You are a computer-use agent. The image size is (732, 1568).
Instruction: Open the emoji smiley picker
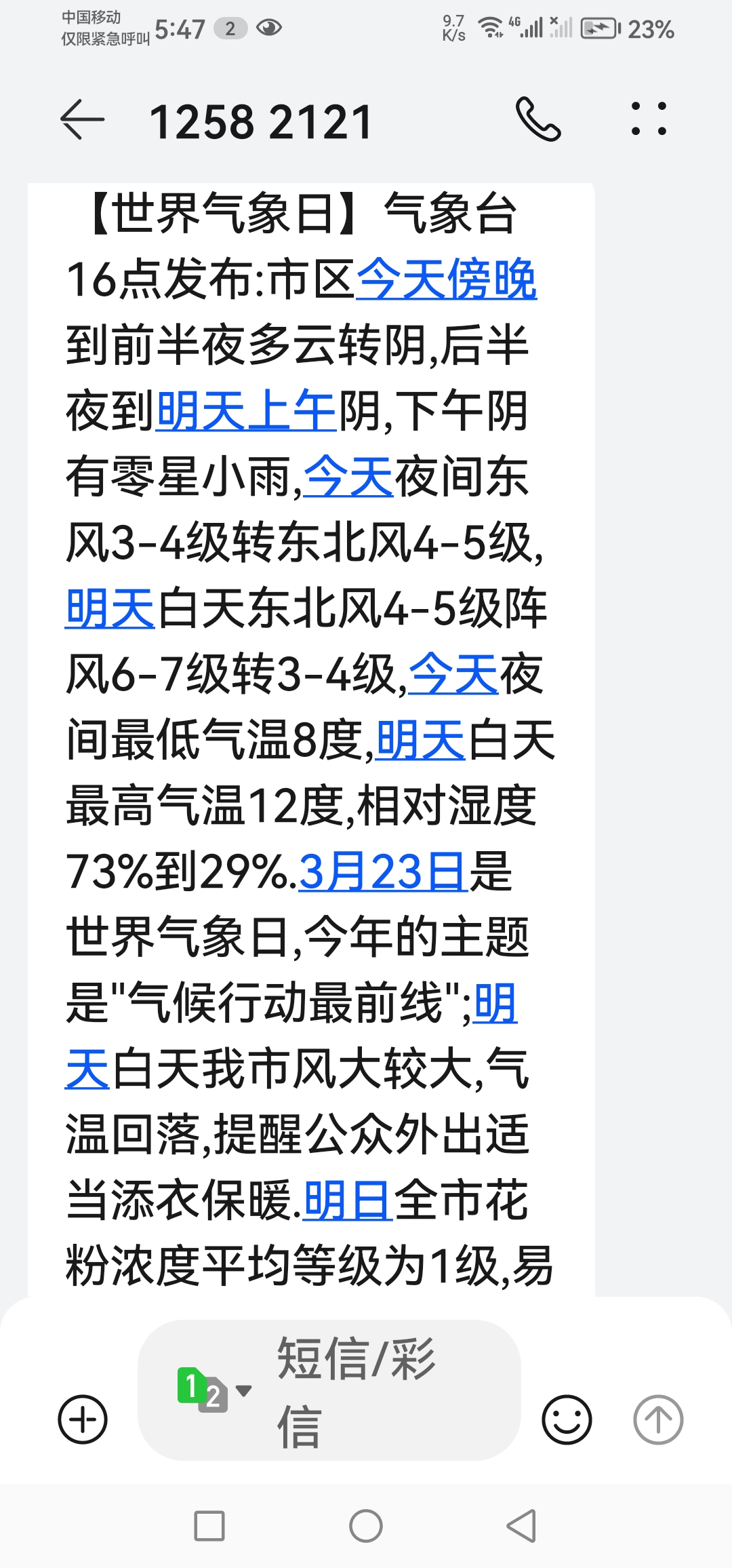pyautogui.click(x=567, y=1419)
